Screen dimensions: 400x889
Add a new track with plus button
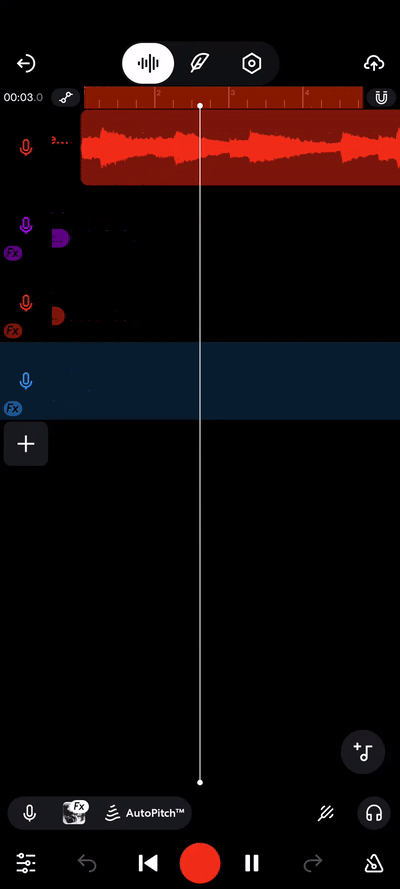click(x=25, y=444)
